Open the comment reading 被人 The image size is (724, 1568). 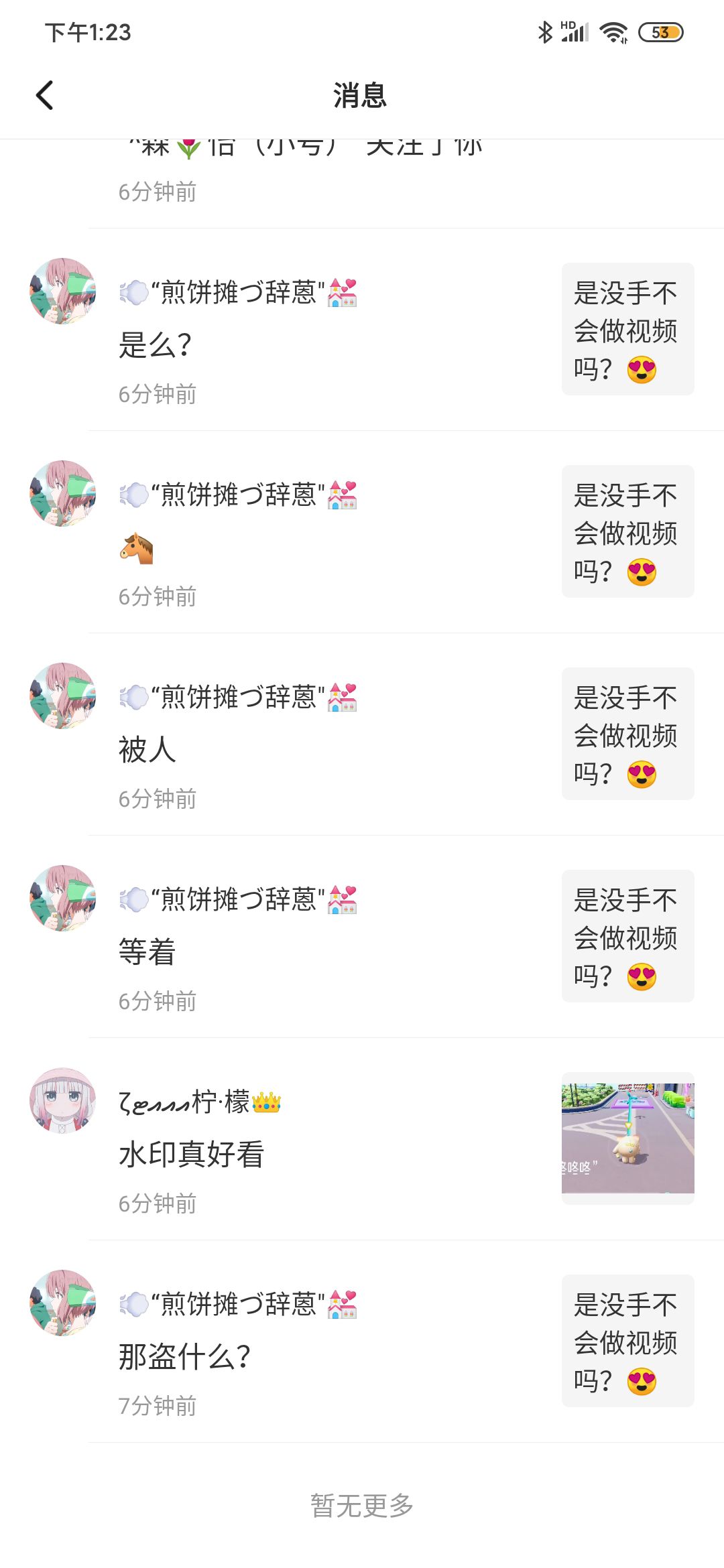(x=147, y=750)
